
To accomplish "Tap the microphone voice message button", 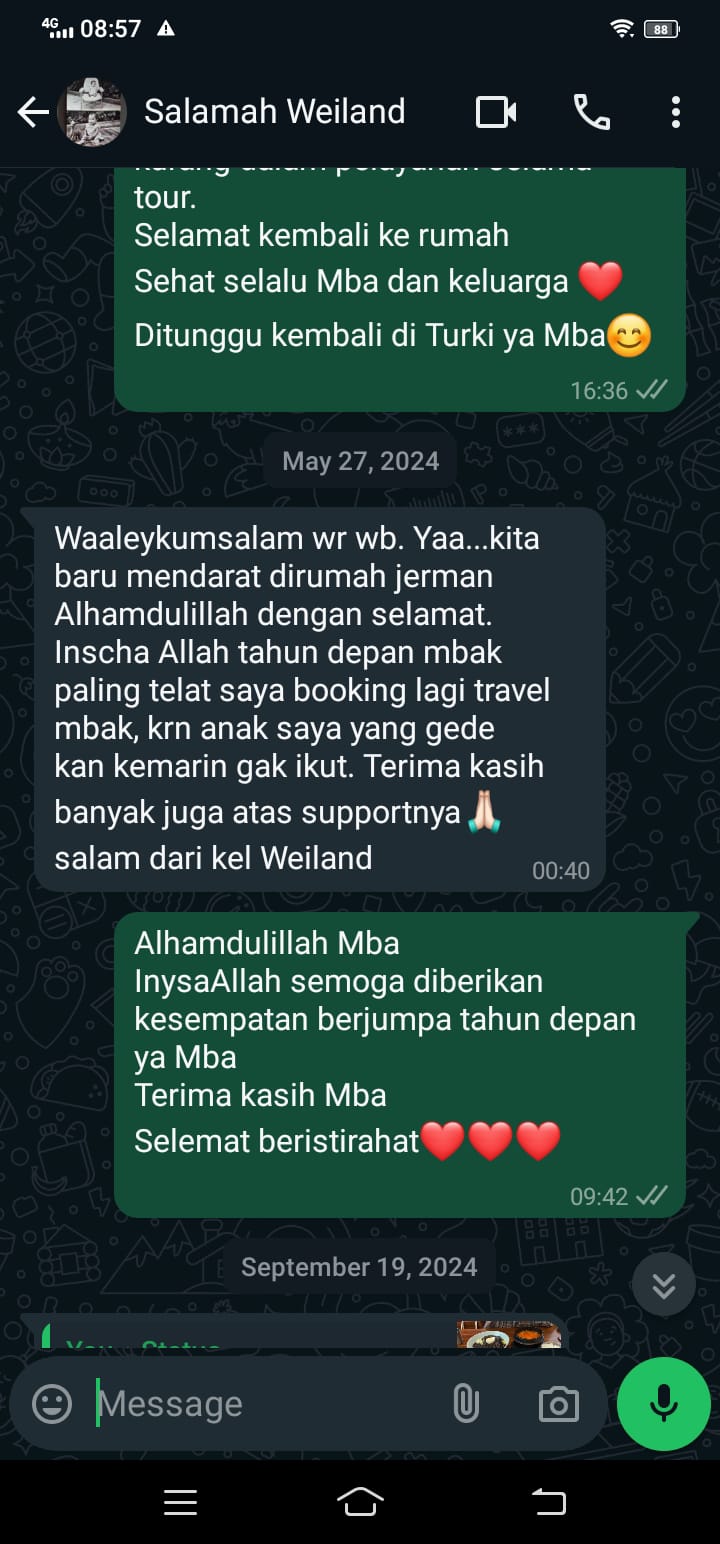I will point(663,1404).
